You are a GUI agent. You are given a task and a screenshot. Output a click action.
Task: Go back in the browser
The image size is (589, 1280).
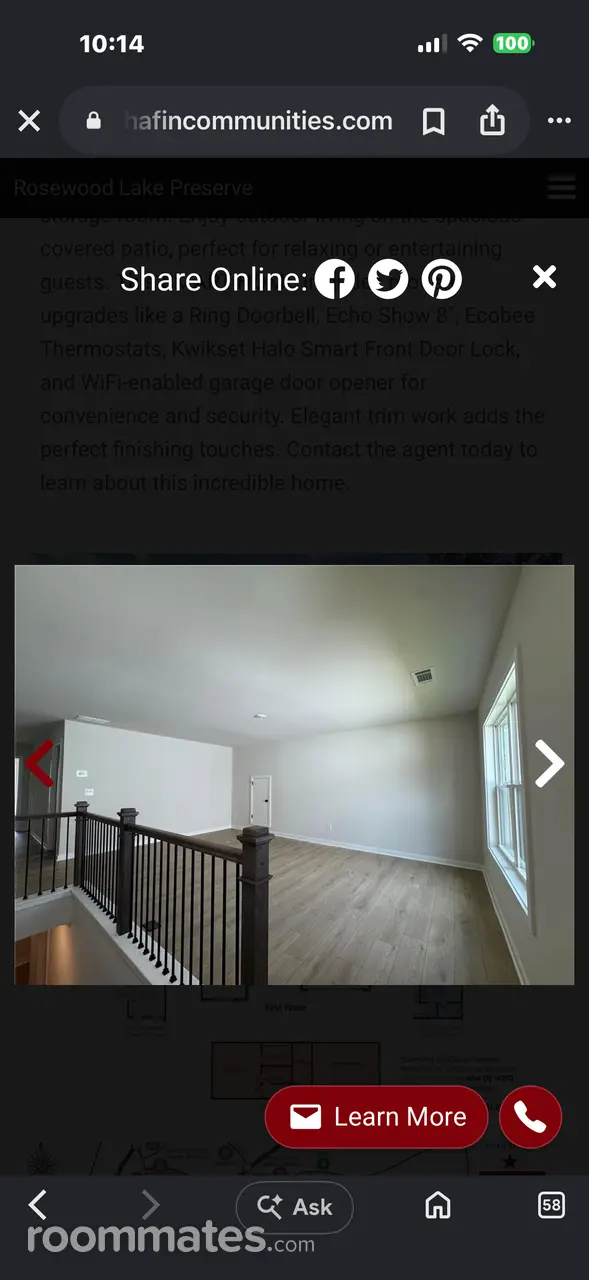click(37, 1205)
